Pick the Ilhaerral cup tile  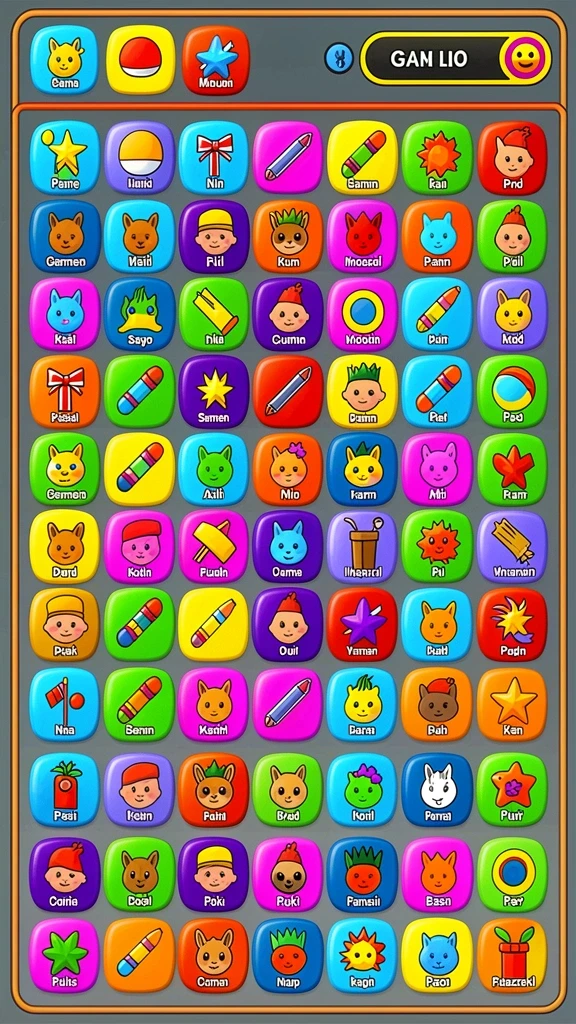362,547
